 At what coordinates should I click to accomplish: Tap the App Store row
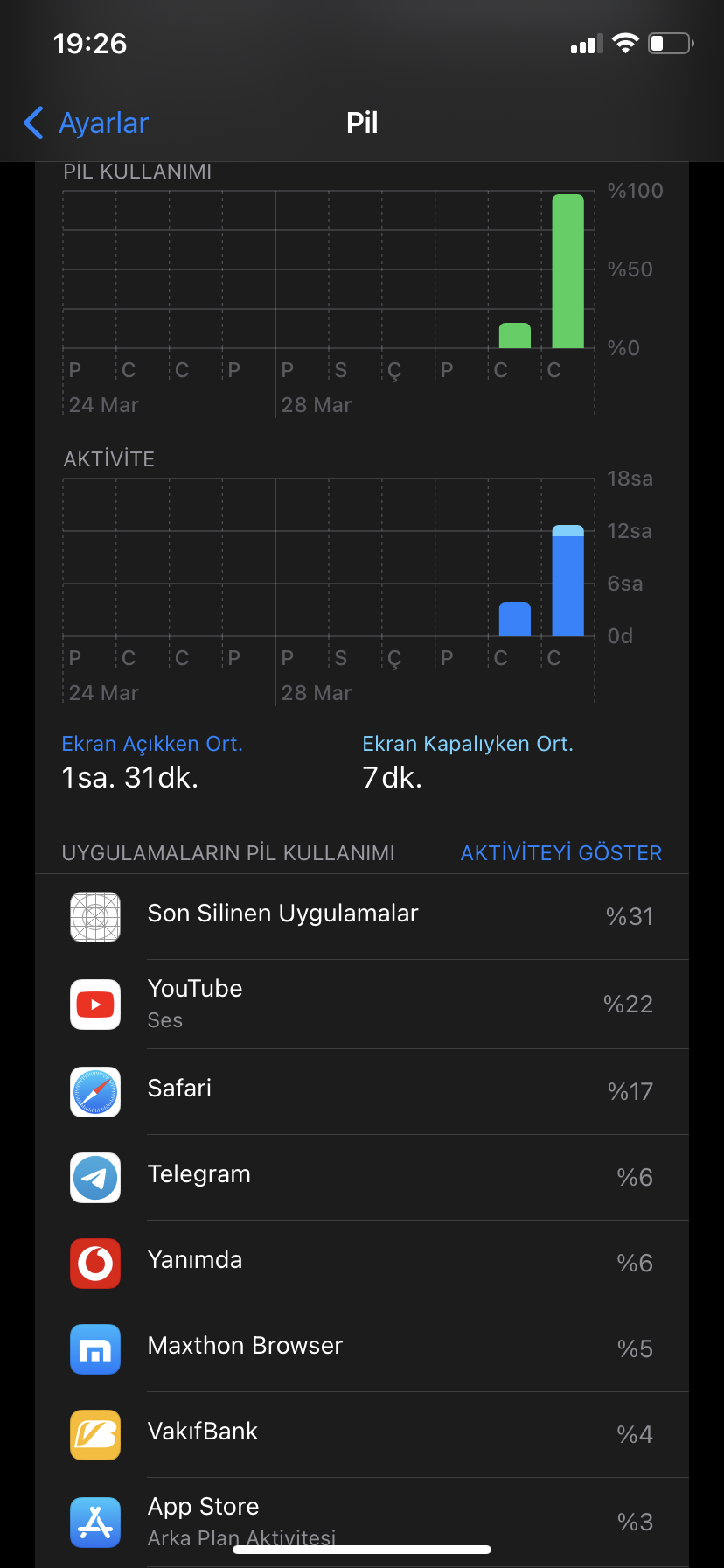click(x=362, y=1522)
